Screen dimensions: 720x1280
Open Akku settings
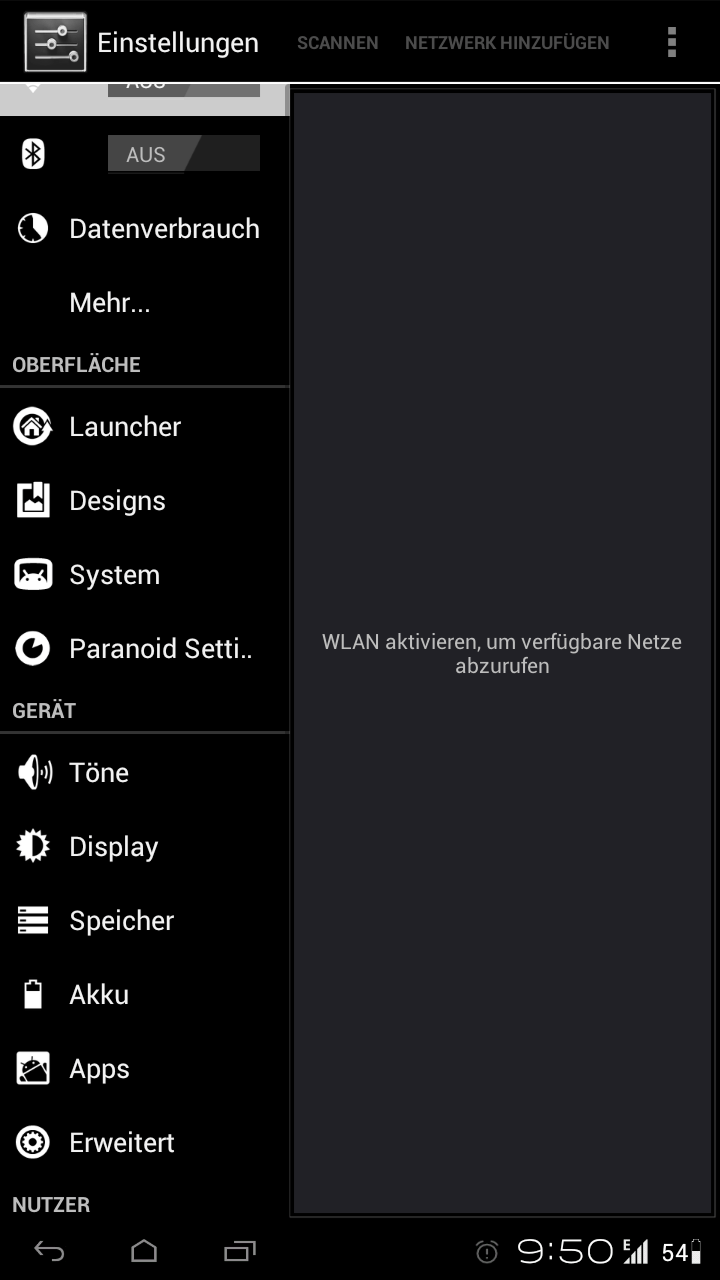point(145,994)
